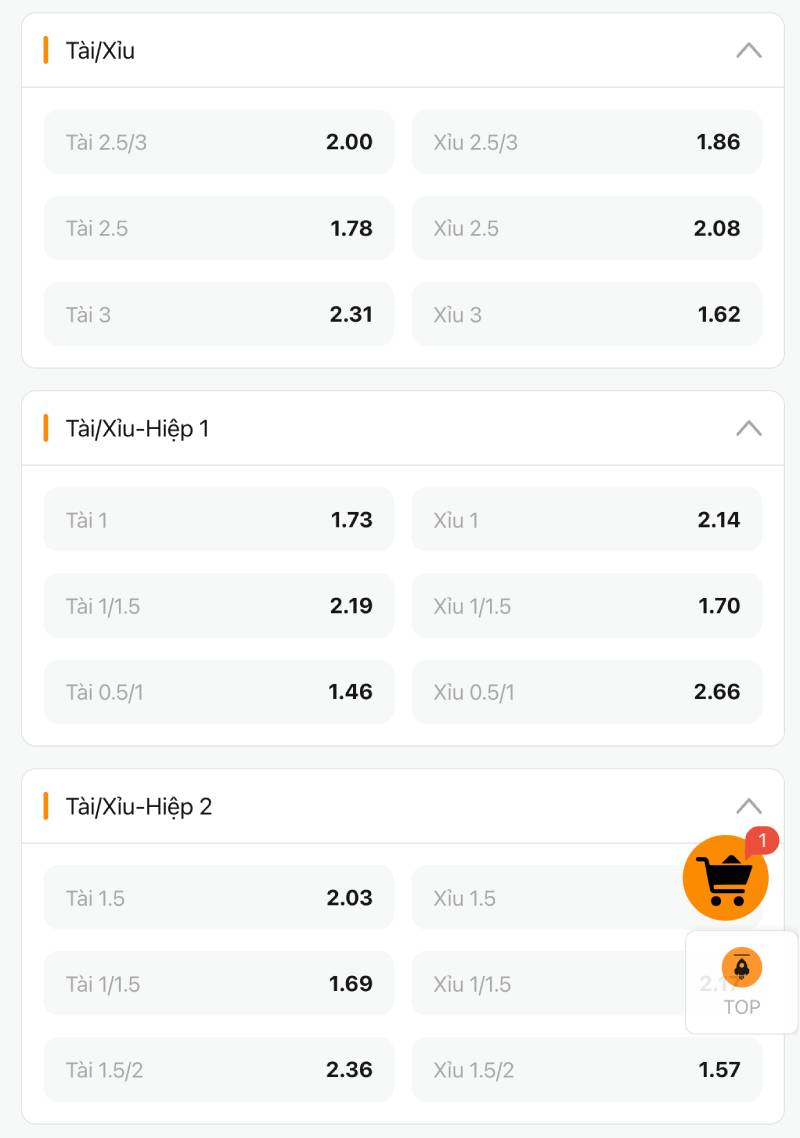
Task: Collapse the Tài/Xỉu section
Action: tap(748, 50)
